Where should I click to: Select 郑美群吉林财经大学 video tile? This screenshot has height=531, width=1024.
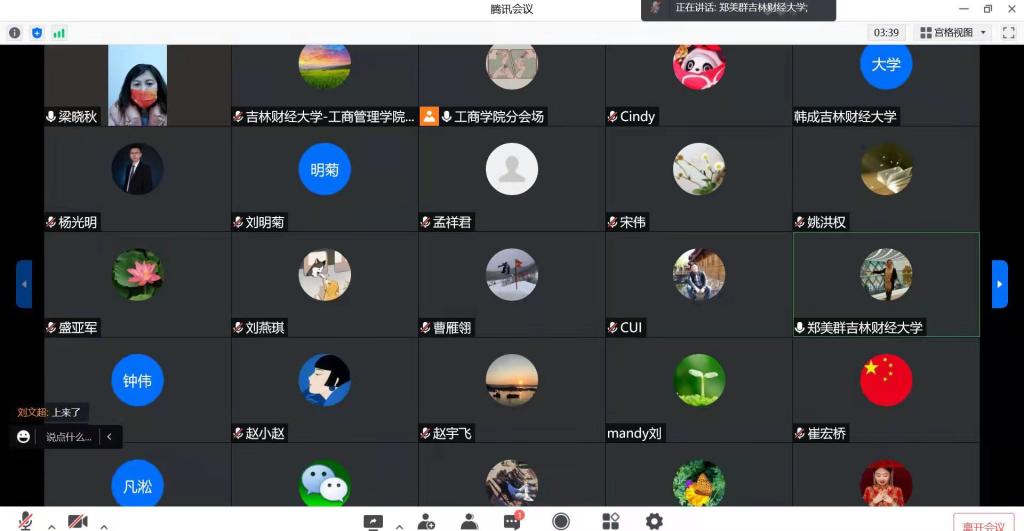886,284
